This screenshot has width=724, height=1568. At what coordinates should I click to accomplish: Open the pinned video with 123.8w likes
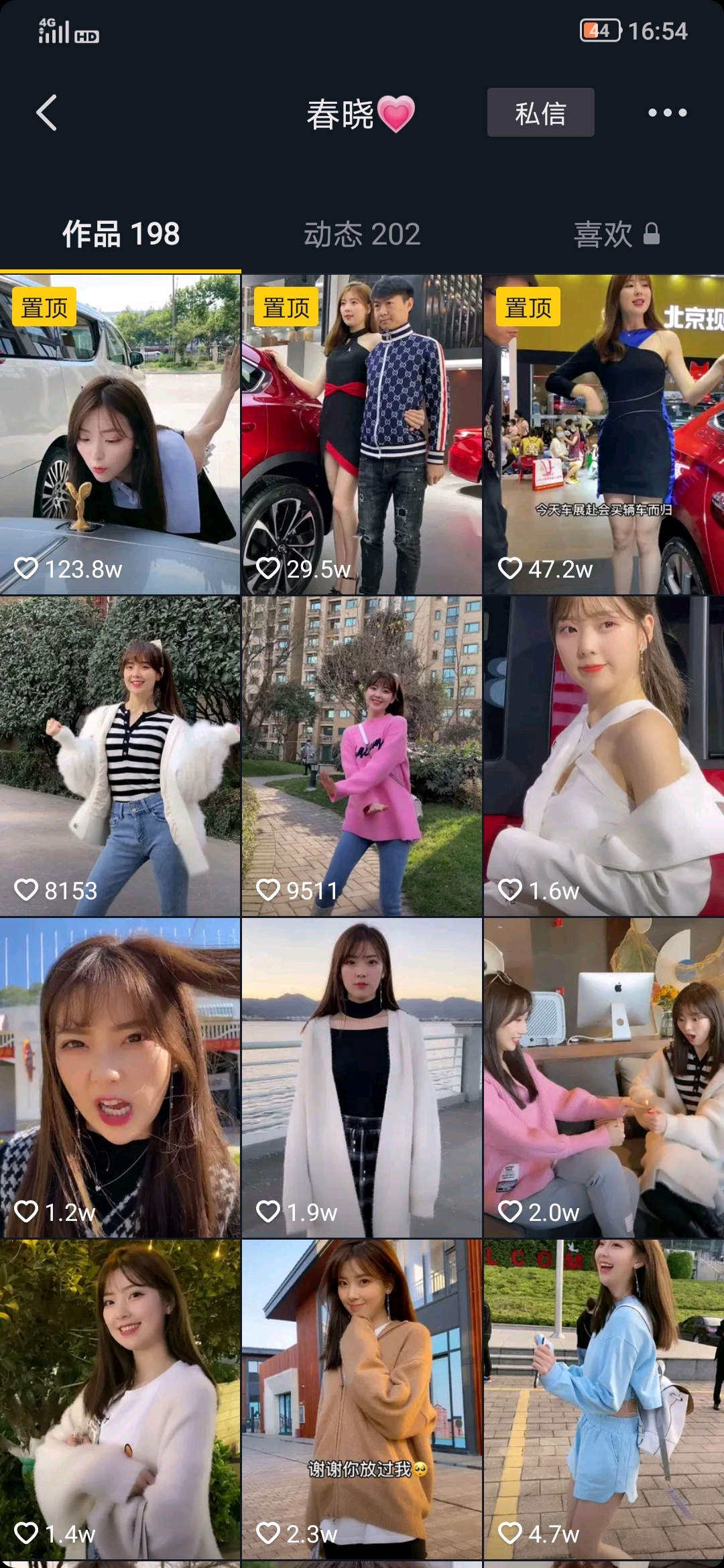tap(121, 434)
